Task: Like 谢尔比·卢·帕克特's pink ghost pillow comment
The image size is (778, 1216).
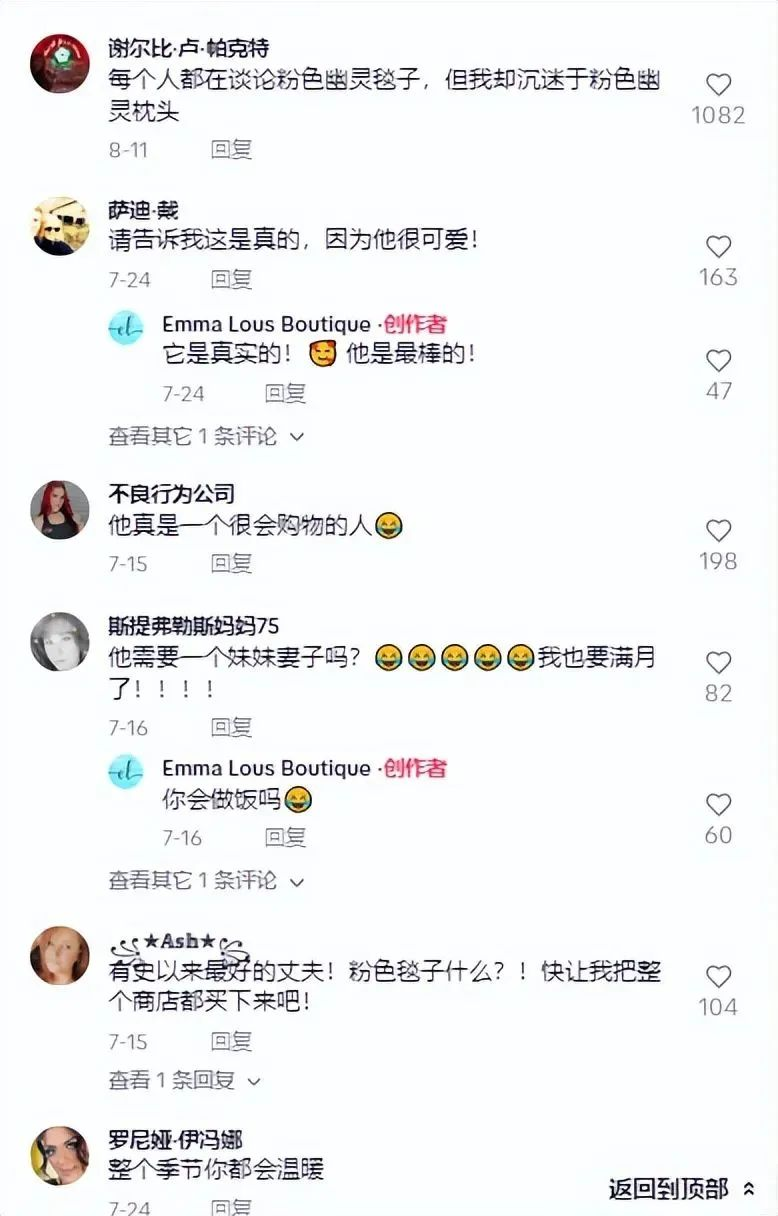Action: [718, 85]
